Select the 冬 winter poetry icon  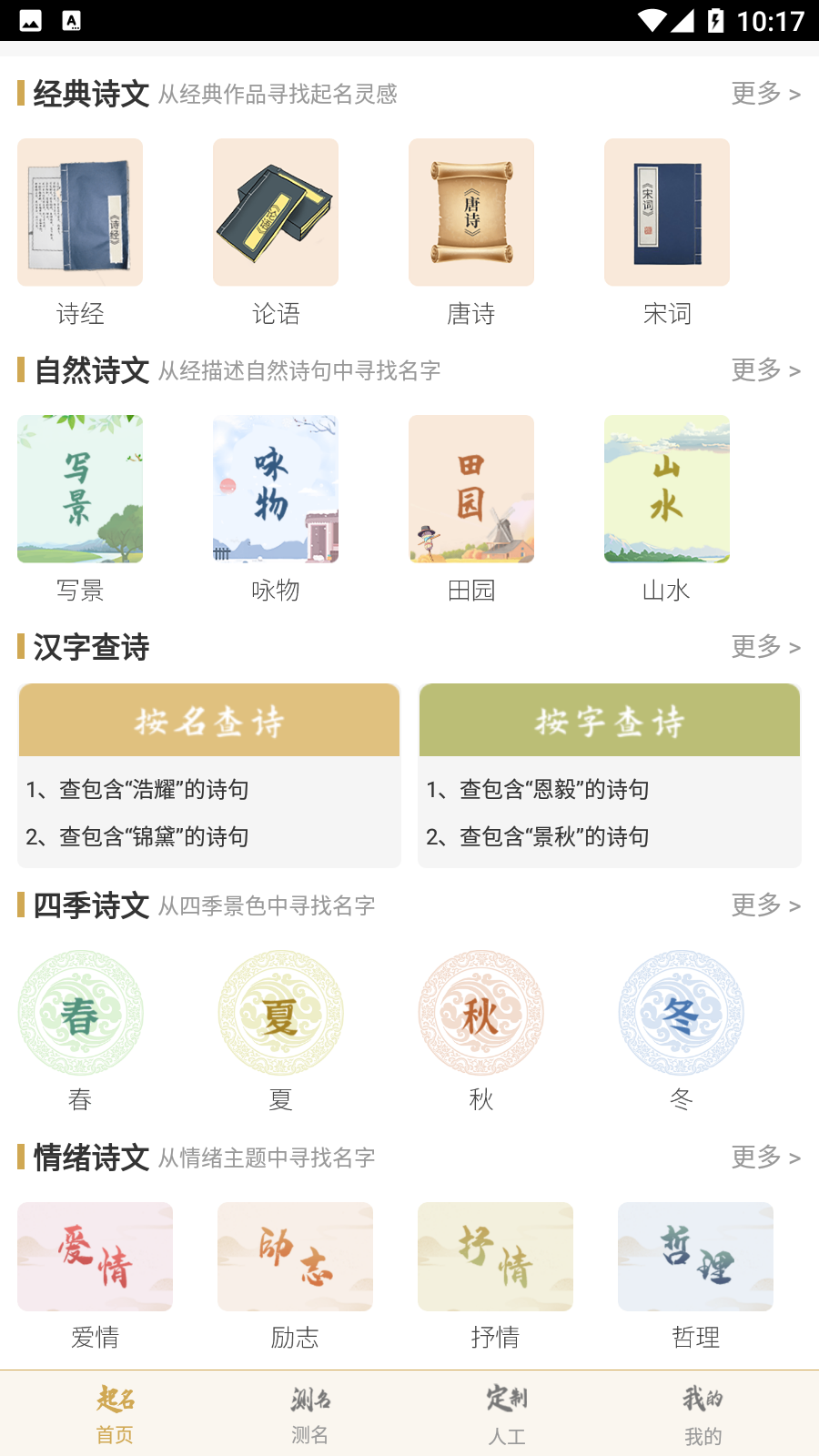tap(680, 1012)
